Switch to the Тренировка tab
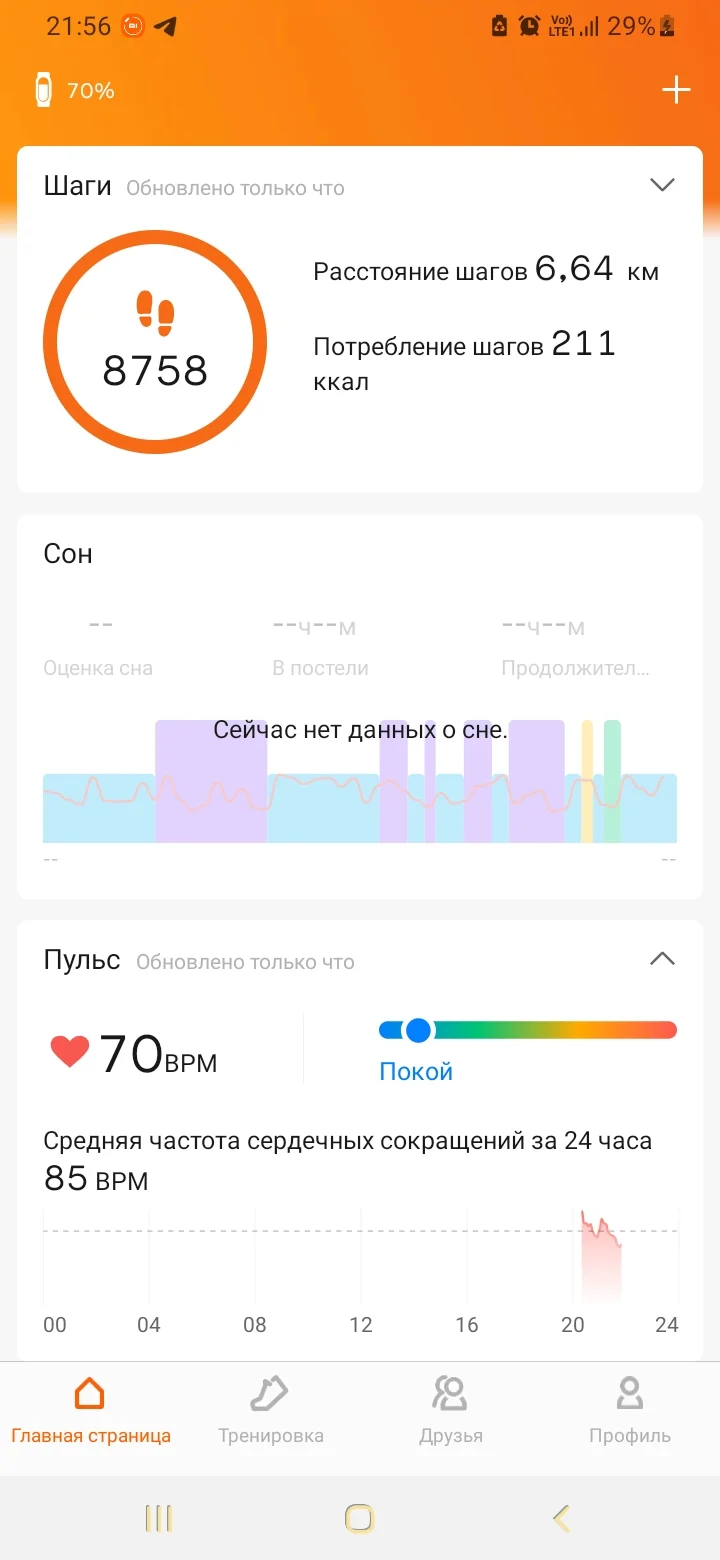This screenshot has height=1560, width=720. click(269, 1410)
